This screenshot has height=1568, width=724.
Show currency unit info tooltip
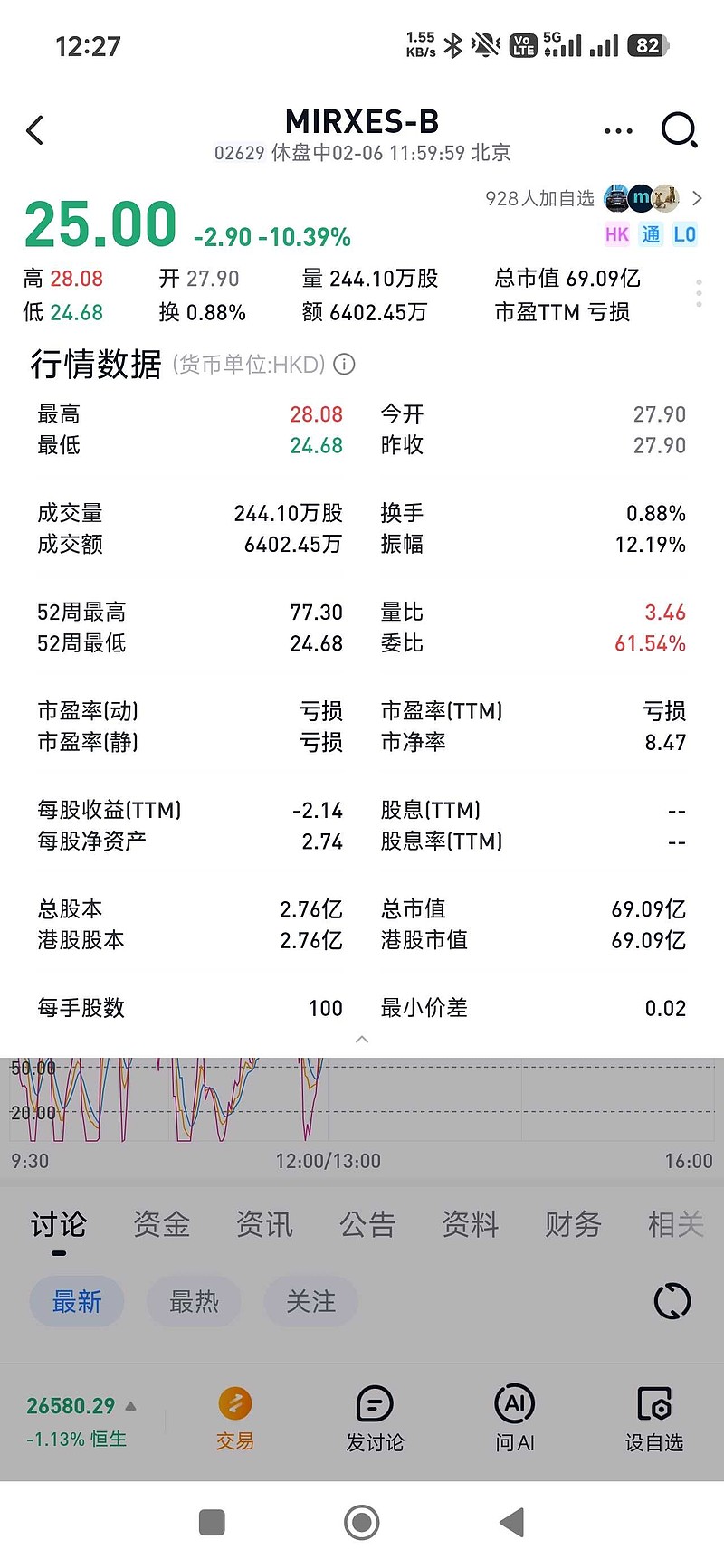[x=344, y=365]
